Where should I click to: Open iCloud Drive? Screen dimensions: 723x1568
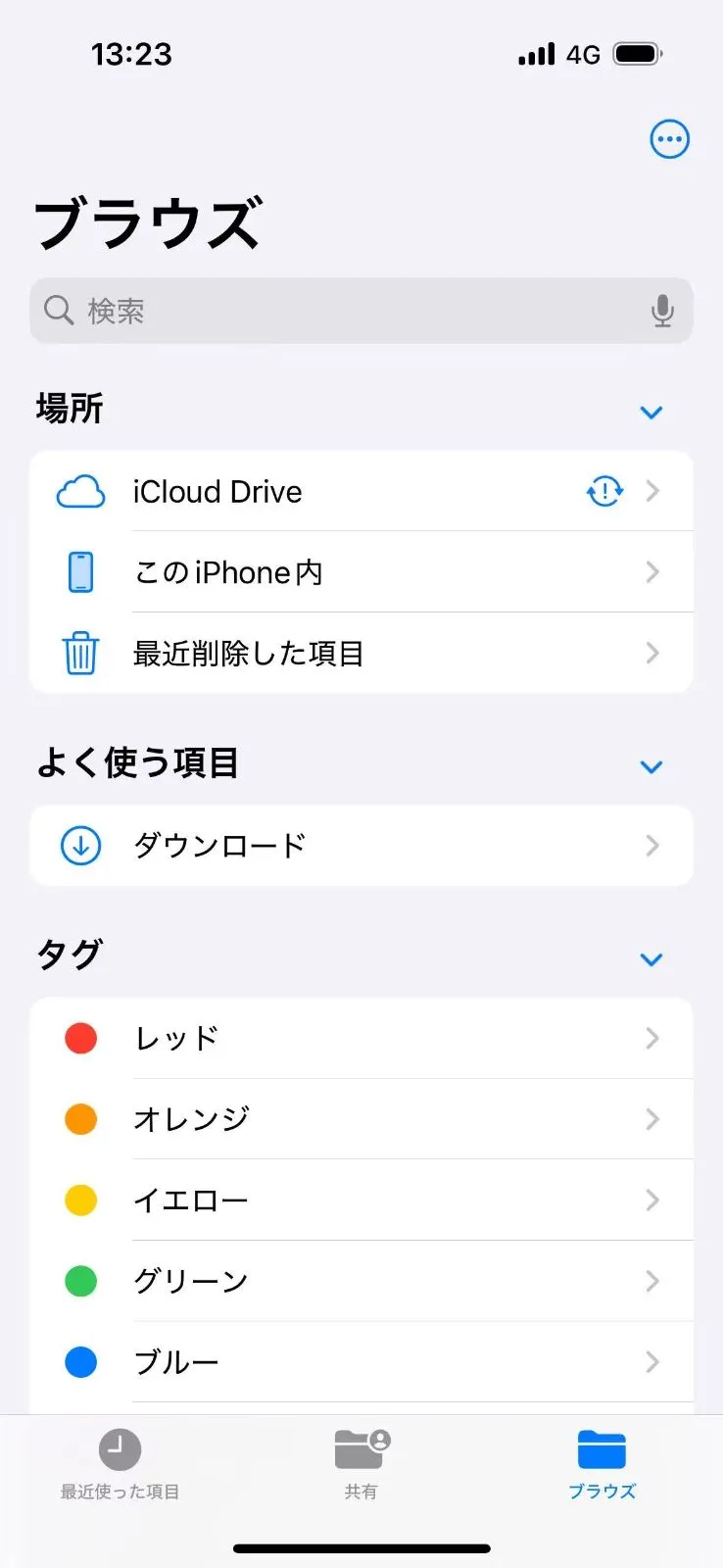361,491
